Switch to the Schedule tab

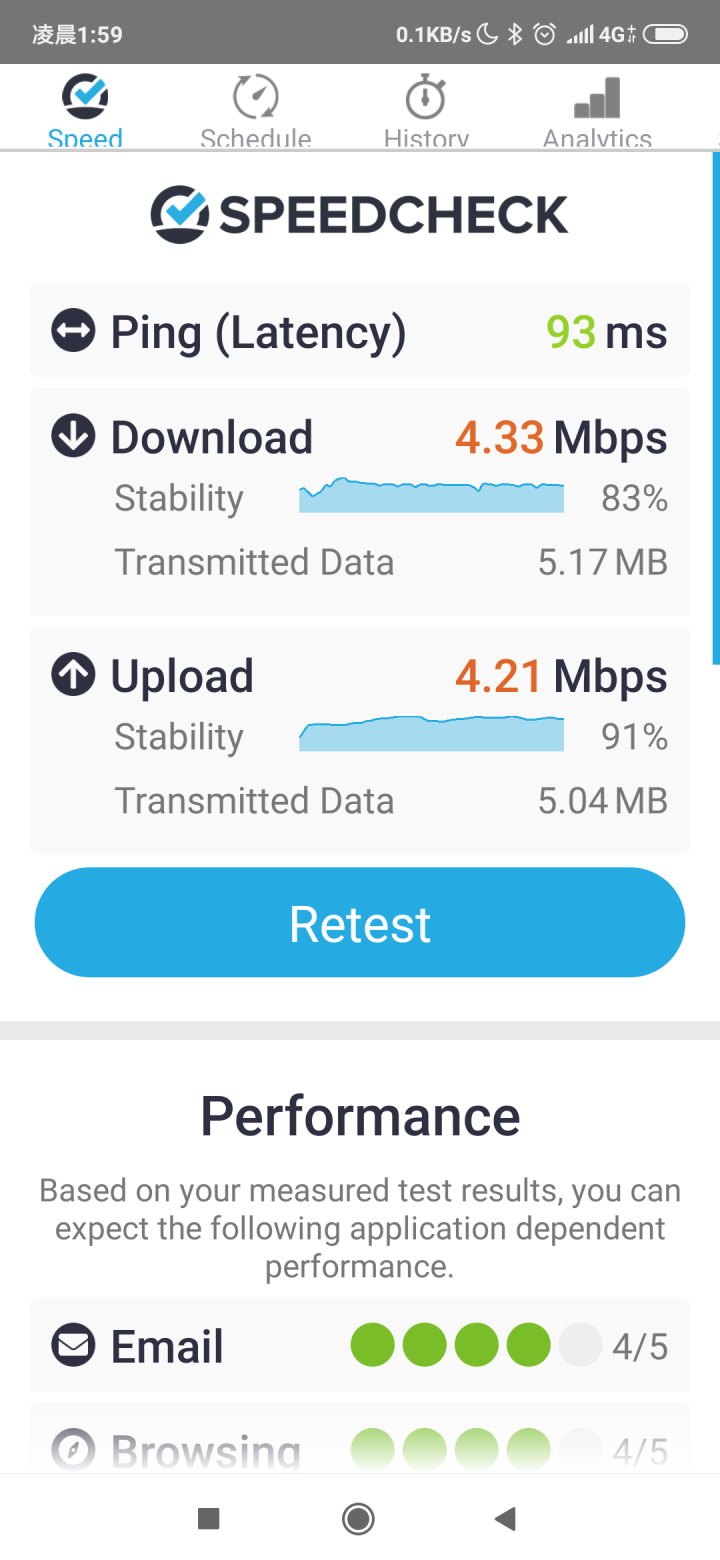point(256,109)
